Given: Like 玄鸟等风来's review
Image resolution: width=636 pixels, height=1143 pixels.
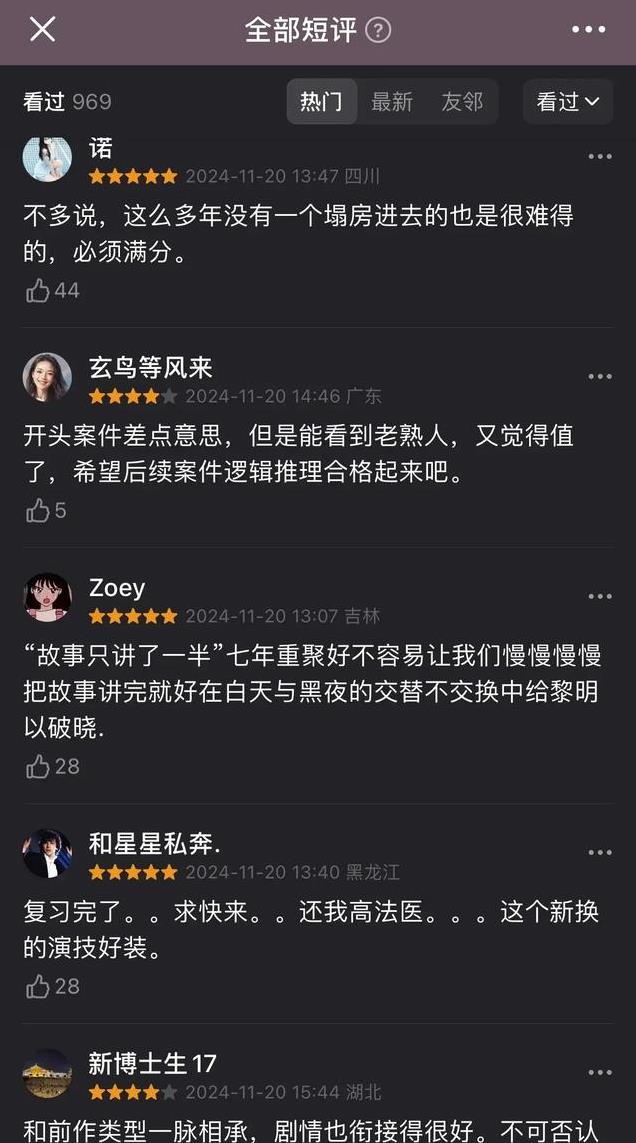Looking at the screenshot, I should coord(39,511).
